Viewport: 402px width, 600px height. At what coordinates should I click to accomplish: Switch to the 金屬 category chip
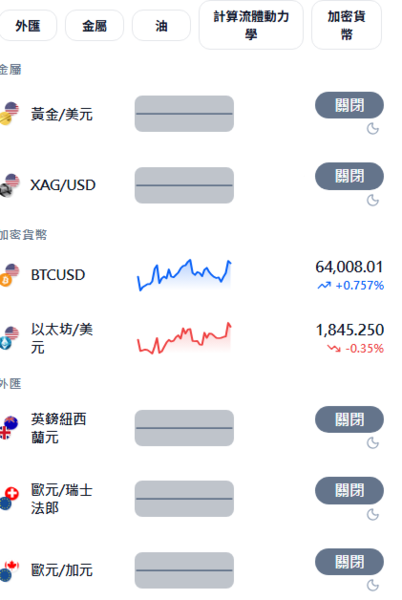pyautogui.click(x=94, y=26)
